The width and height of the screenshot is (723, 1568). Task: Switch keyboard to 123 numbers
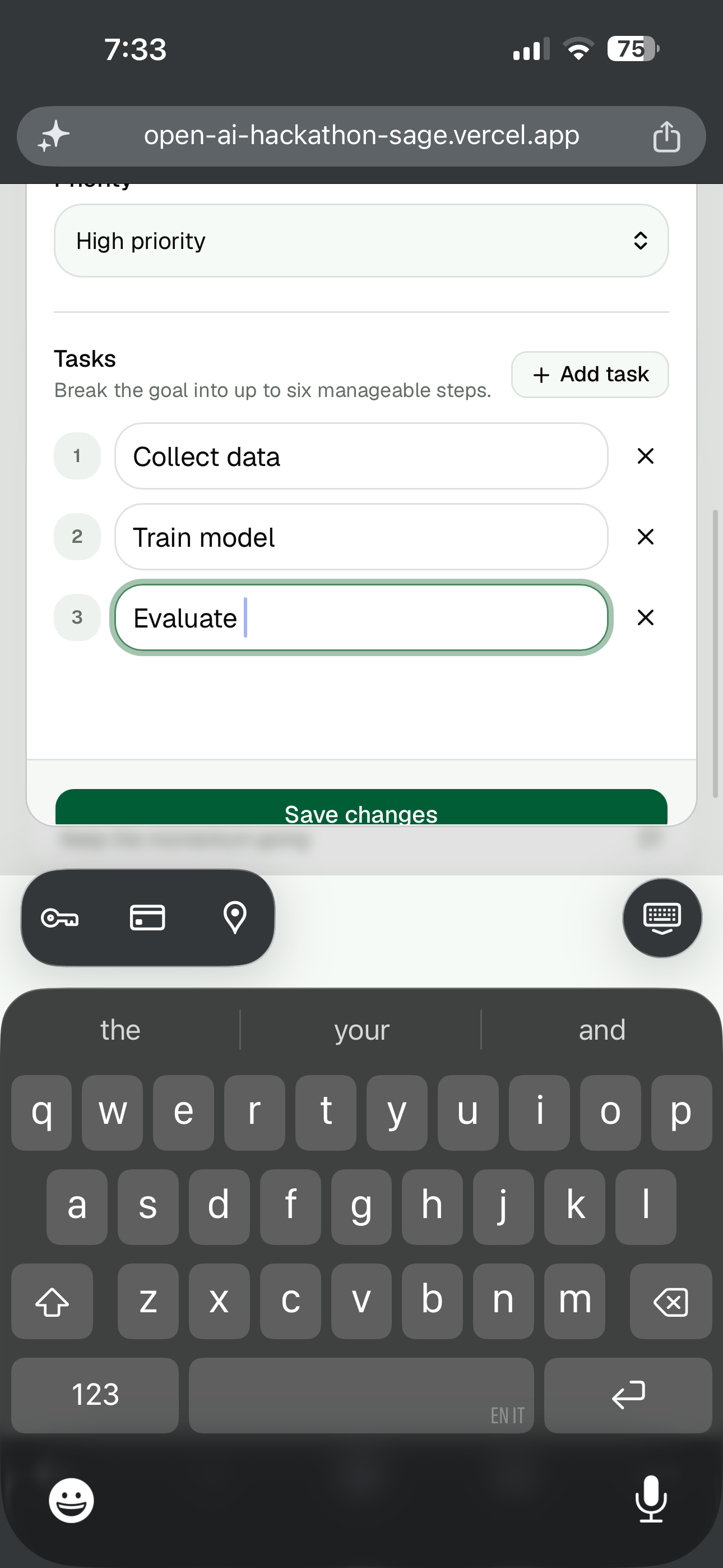[x=95, y=1395]
